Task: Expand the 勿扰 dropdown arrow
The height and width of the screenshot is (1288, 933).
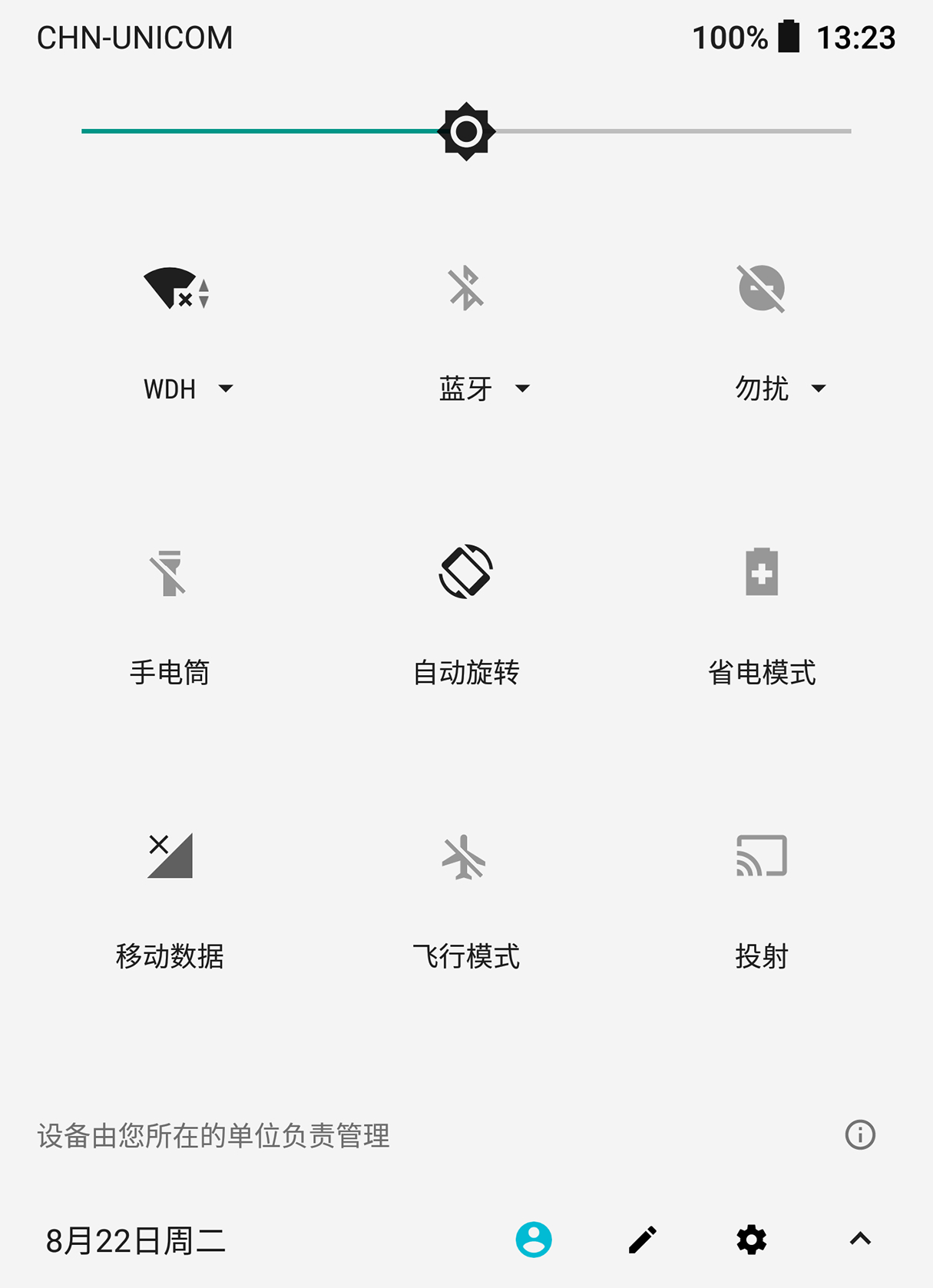Action: click(x=819, y=389)
